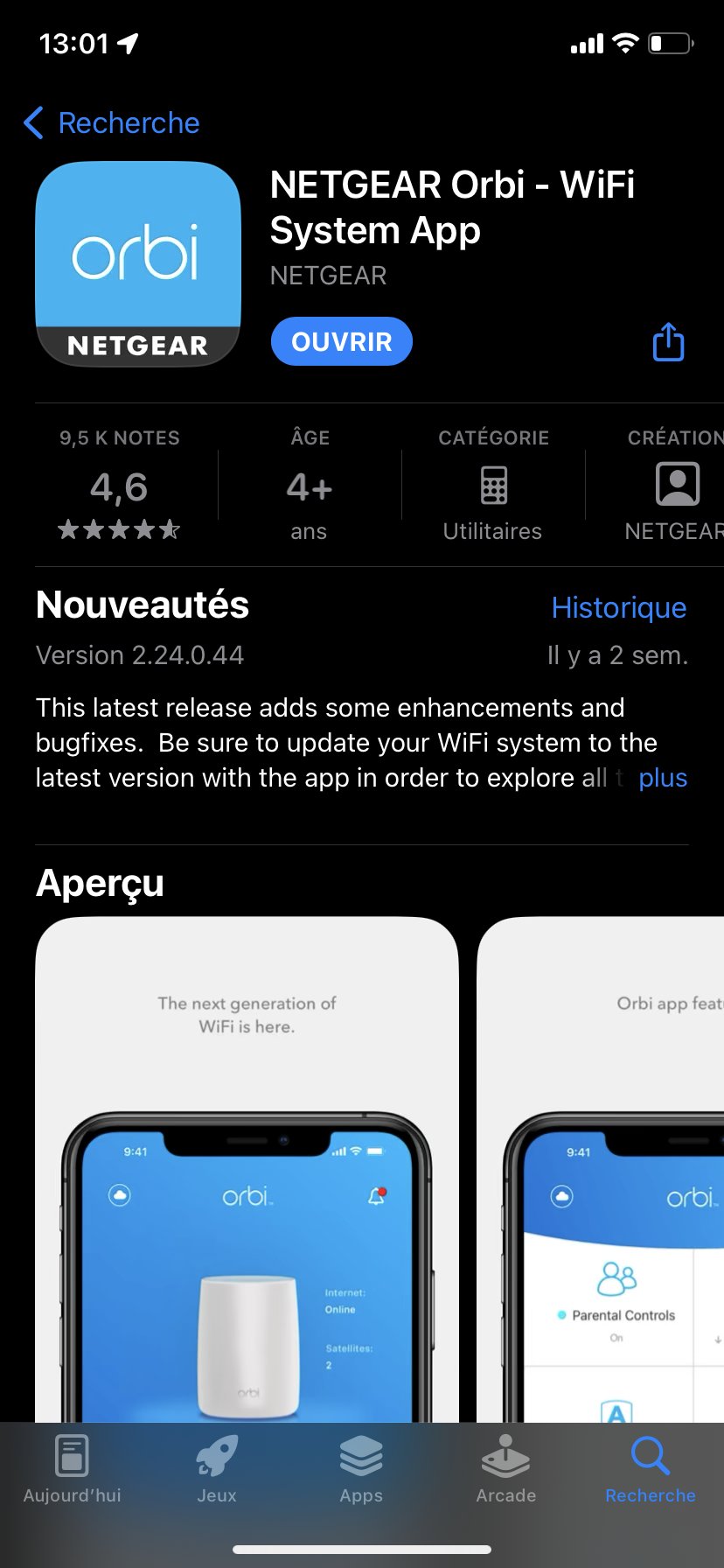Open the Catégorie Utilitaires item
The height and width of the screenshot is (1568, 724).
click(x=493, y=486)
